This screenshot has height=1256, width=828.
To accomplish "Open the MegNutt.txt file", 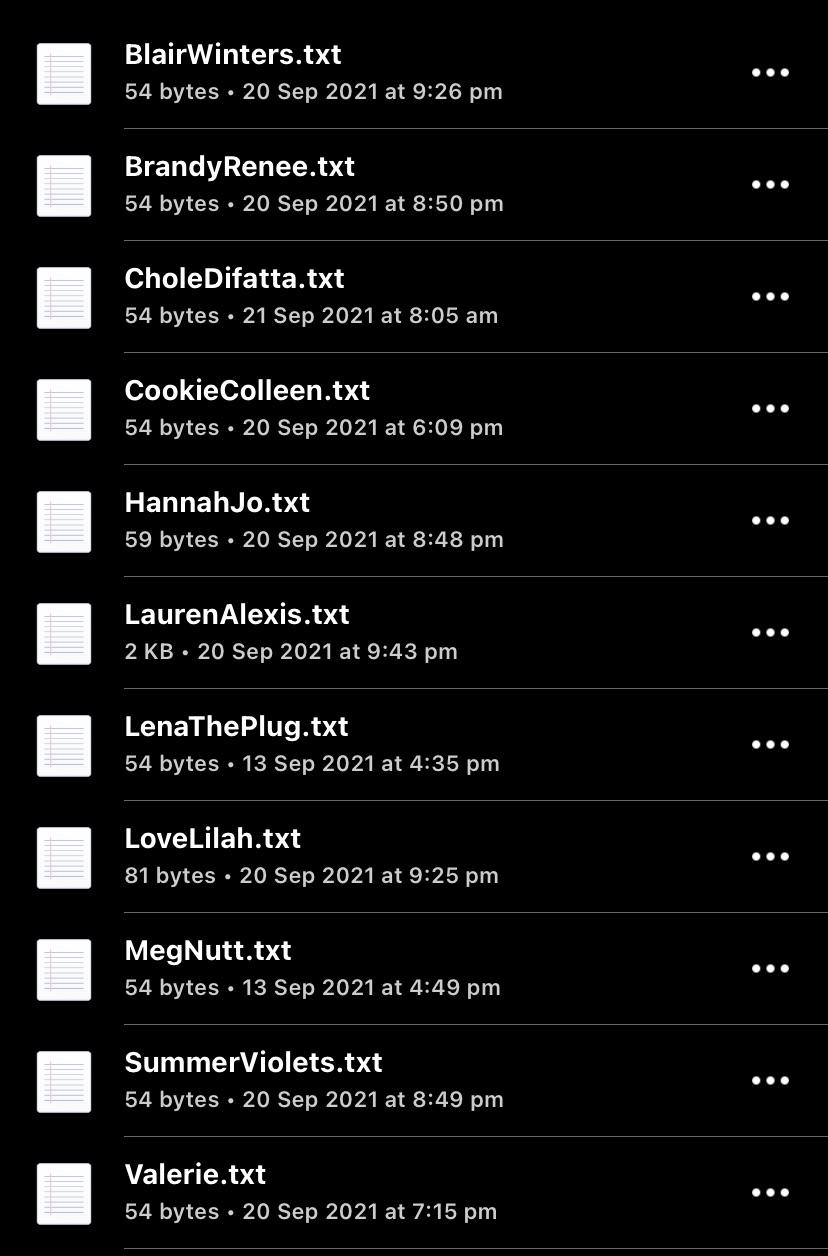I will (208, 951).
